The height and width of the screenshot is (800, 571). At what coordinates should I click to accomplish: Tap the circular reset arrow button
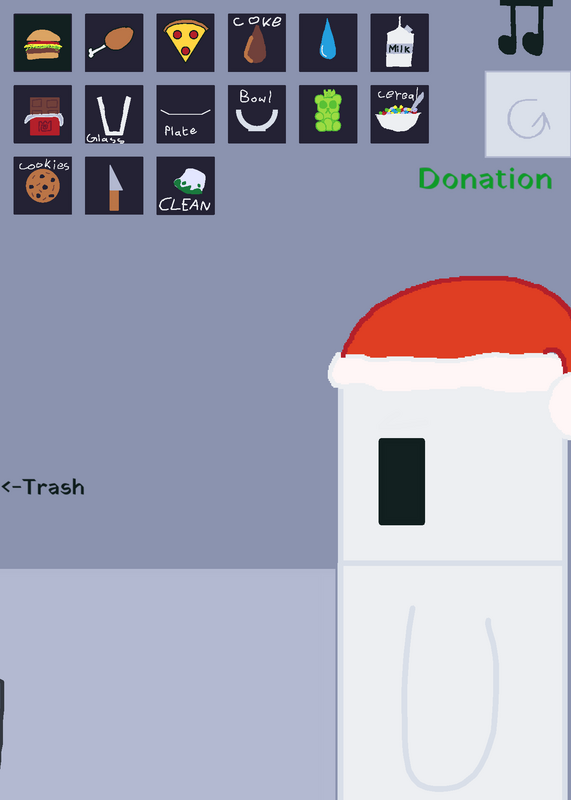pos(528,114)
